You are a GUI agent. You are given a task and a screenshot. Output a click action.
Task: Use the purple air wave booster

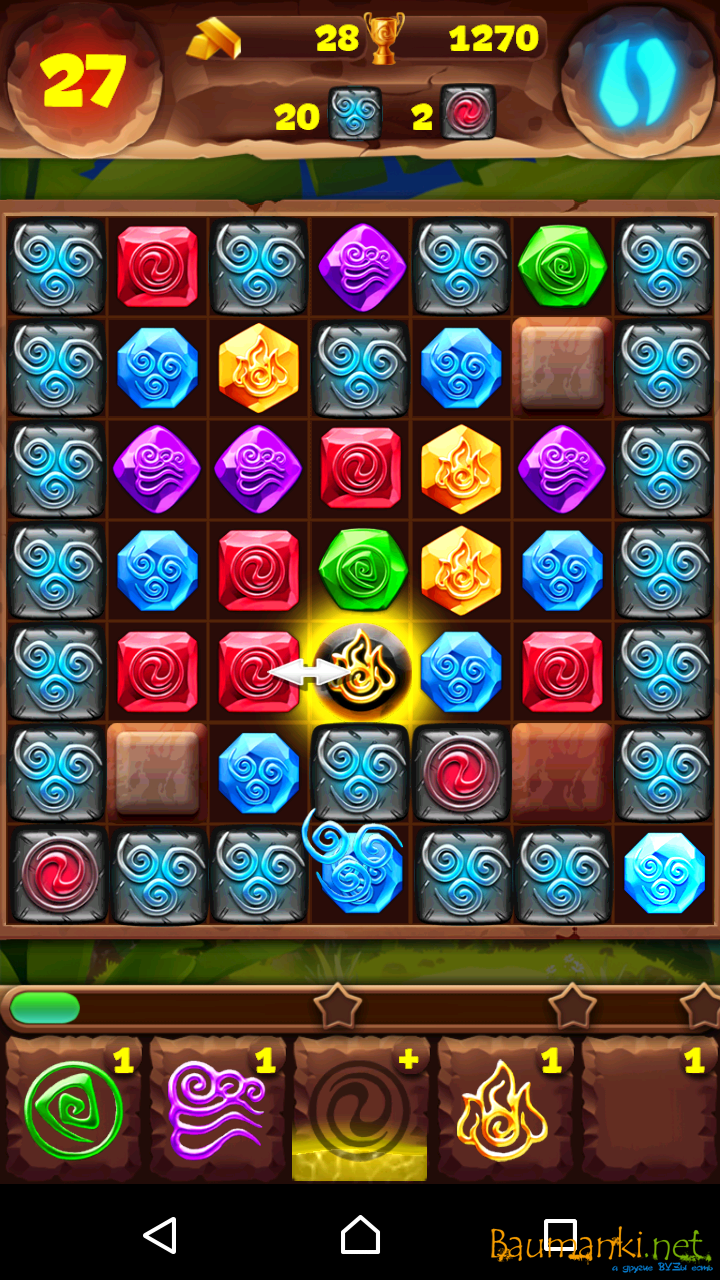[x=216, y=1110]
